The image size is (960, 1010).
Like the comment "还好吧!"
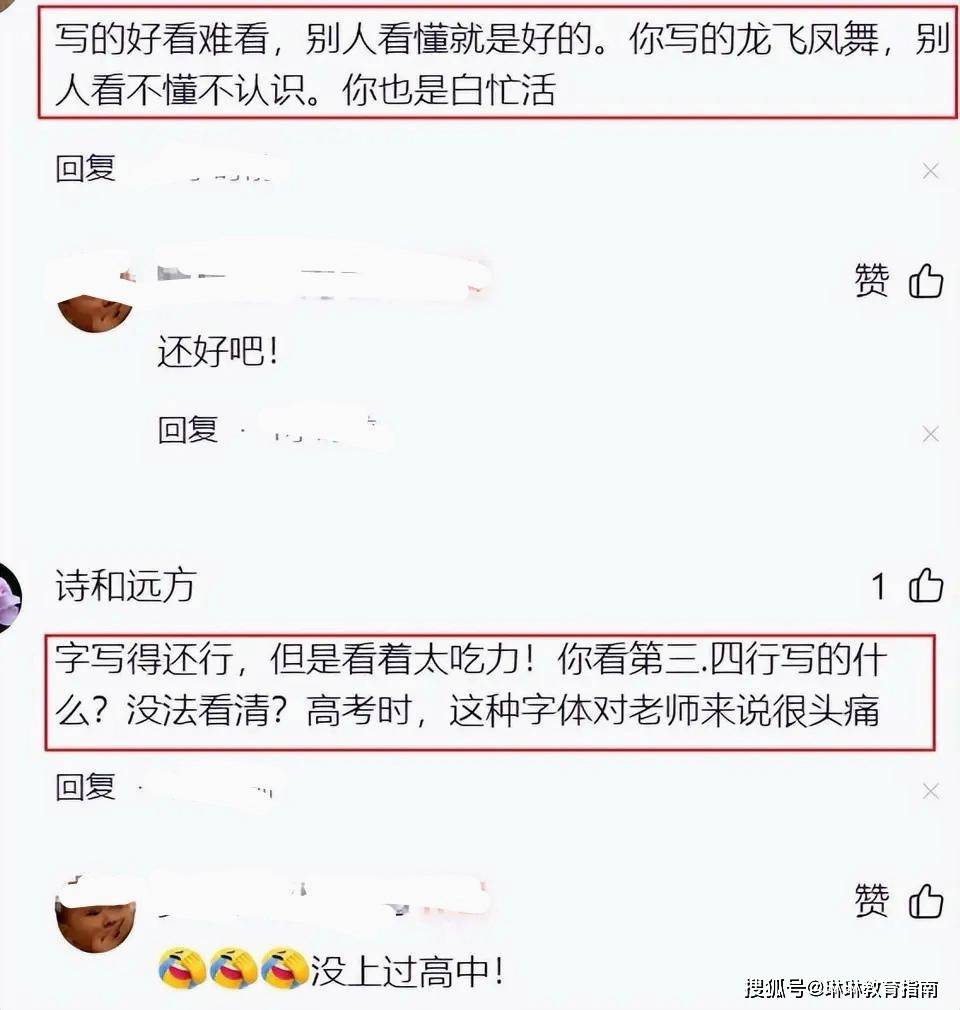(x=925, y=282)
